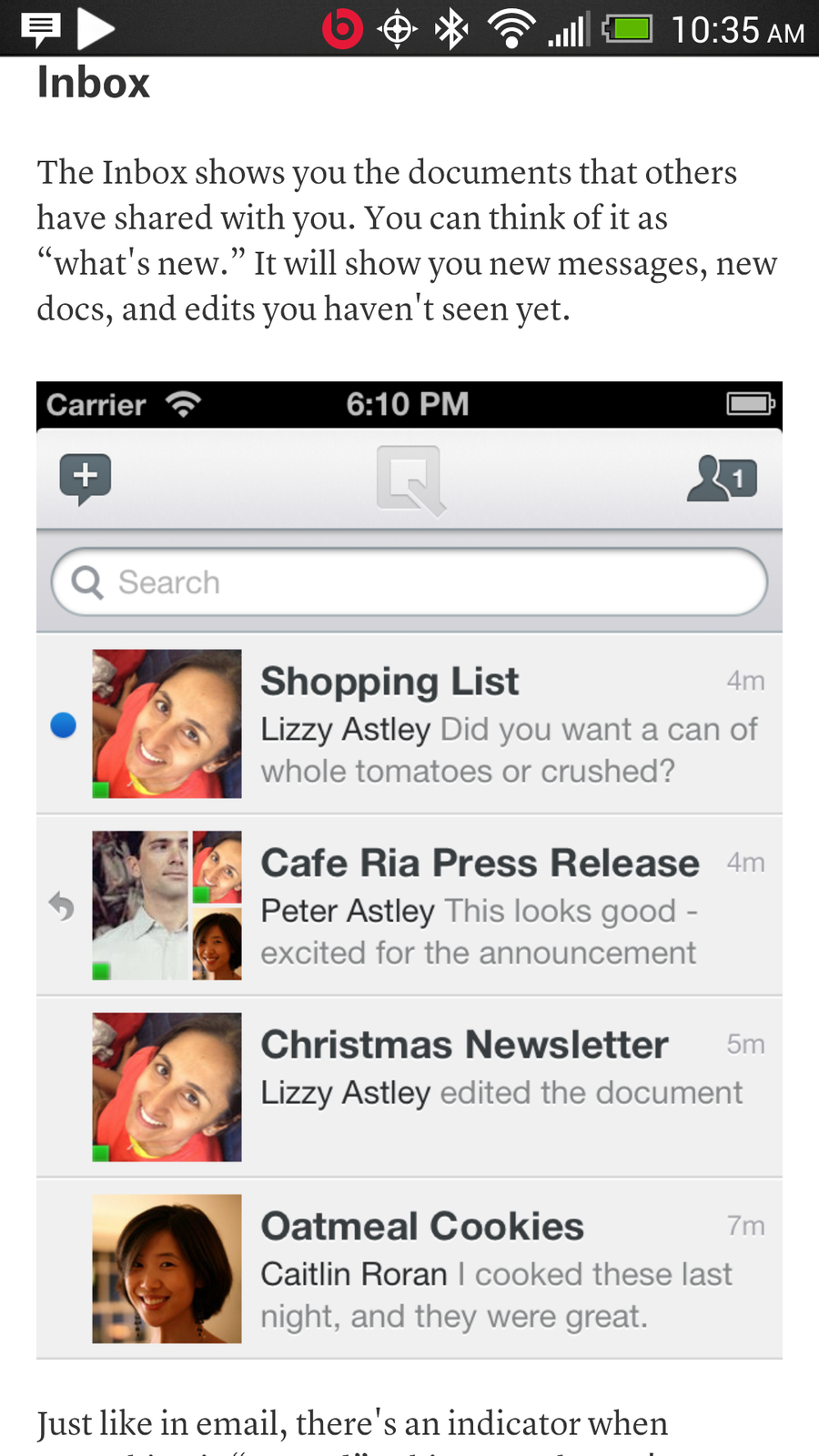
Task: Toggle the blue unread dot on Shopping List
Action: pyautogui.click(x=61, y=724)
